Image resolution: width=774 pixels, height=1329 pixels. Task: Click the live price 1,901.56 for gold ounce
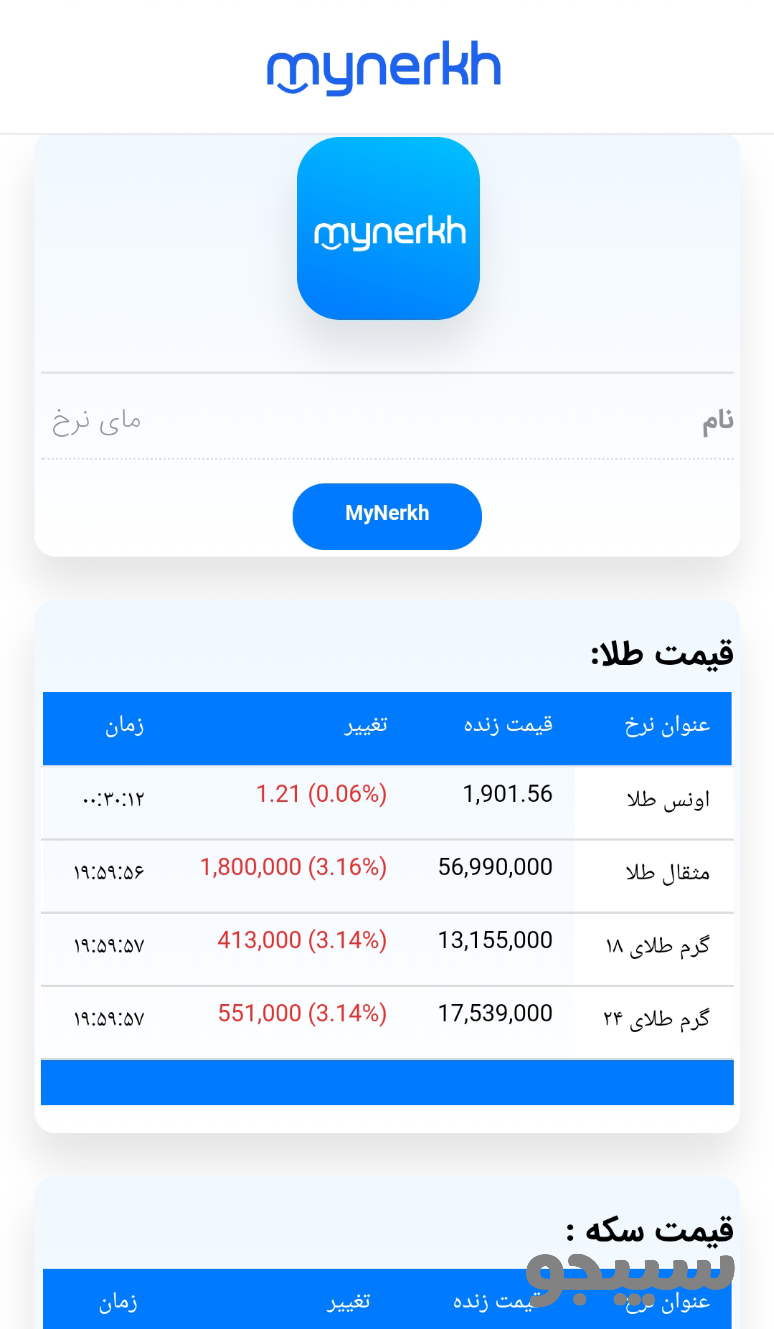pos(506,794)
